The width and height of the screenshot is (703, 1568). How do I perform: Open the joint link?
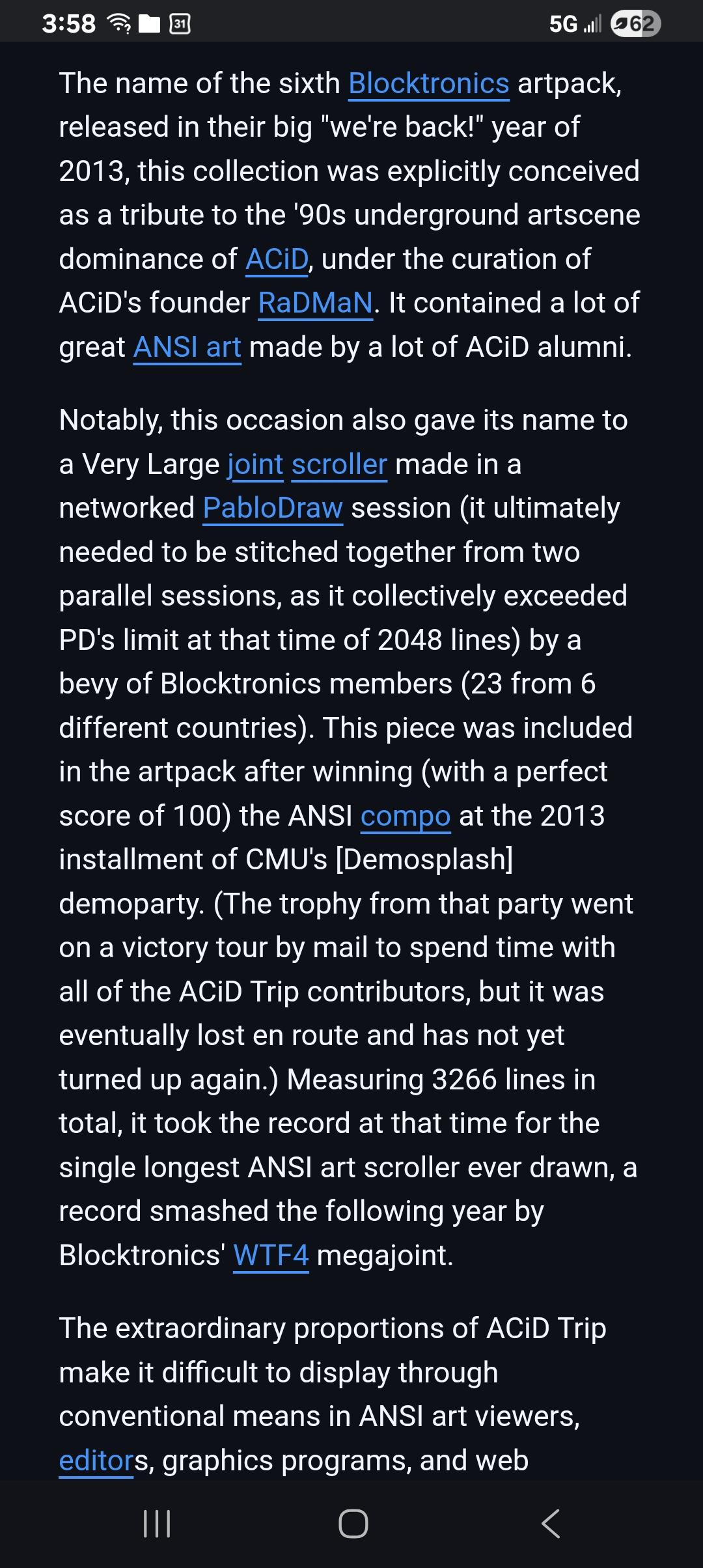[x=255, y=465]
